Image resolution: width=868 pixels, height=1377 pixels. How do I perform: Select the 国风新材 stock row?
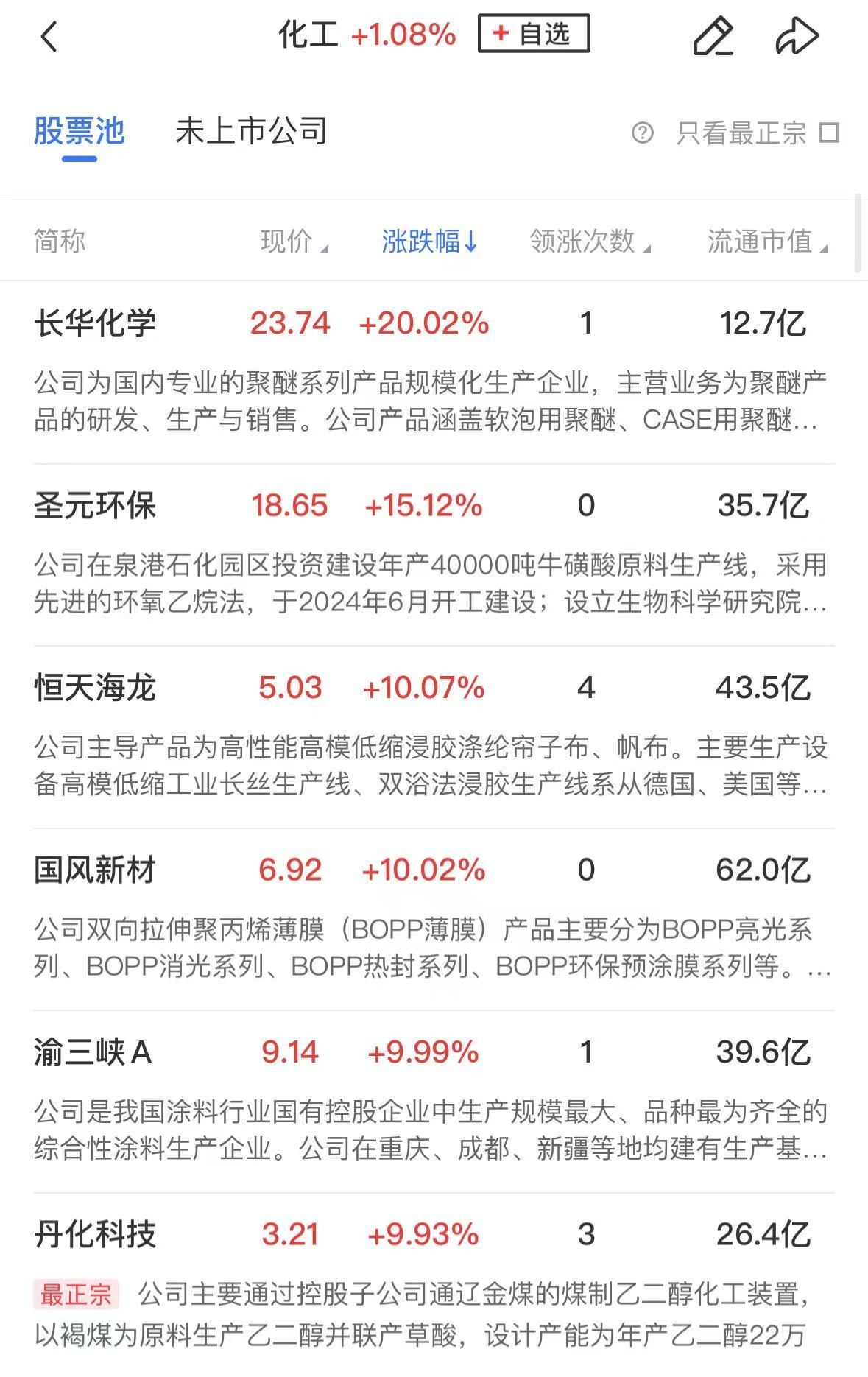96,870
